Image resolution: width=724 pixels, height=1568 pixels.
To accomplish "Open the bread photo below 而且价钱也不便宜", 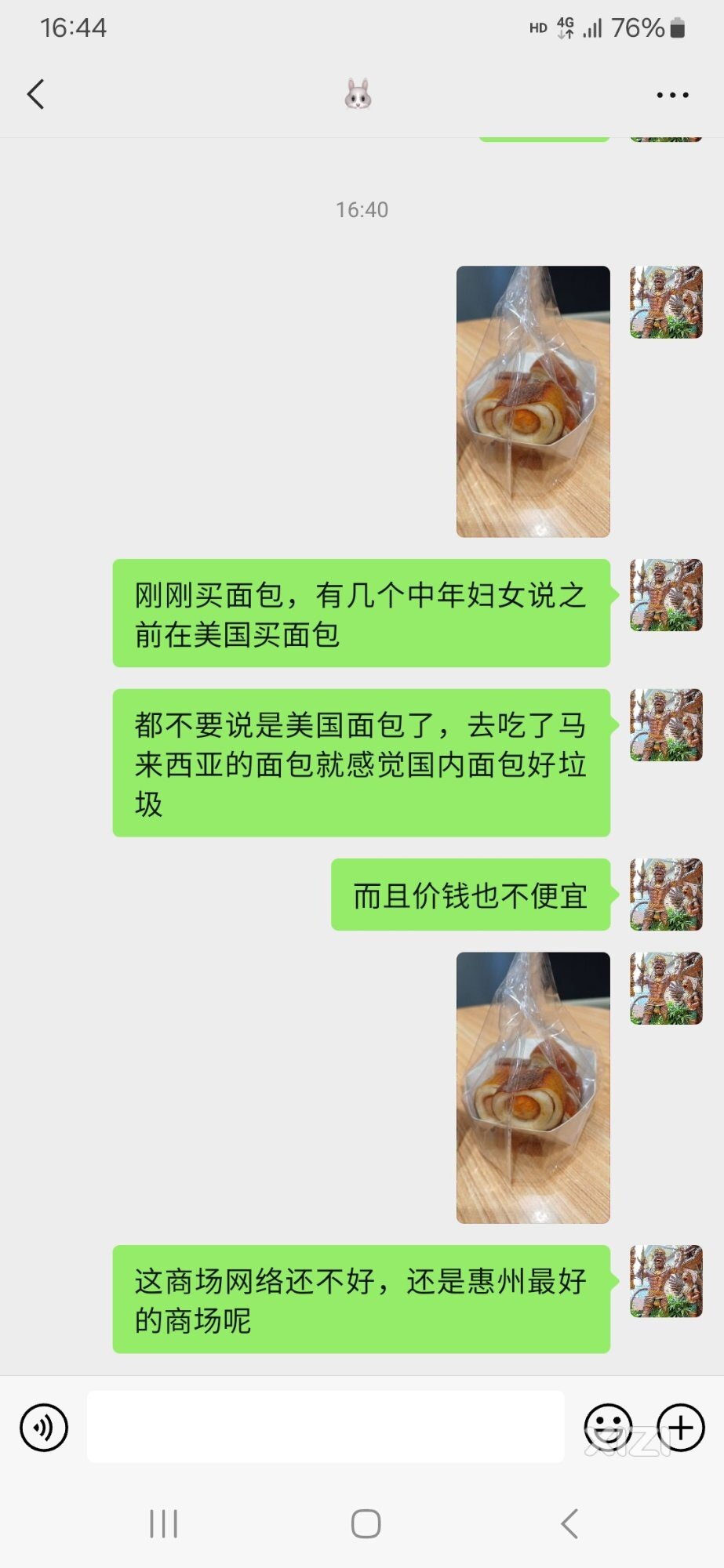I will pos(533,1087).
